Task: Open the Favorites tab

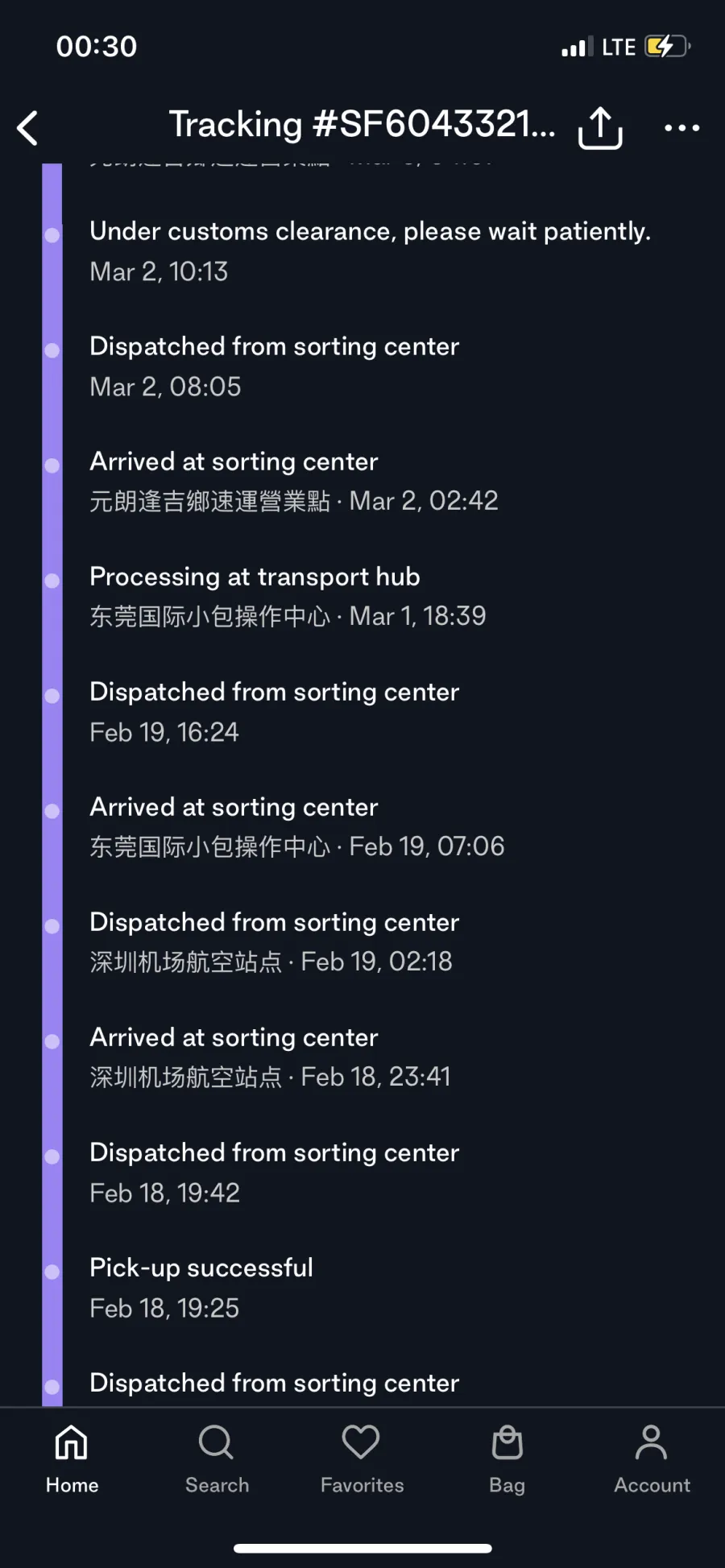Action: click(362, 1459)
